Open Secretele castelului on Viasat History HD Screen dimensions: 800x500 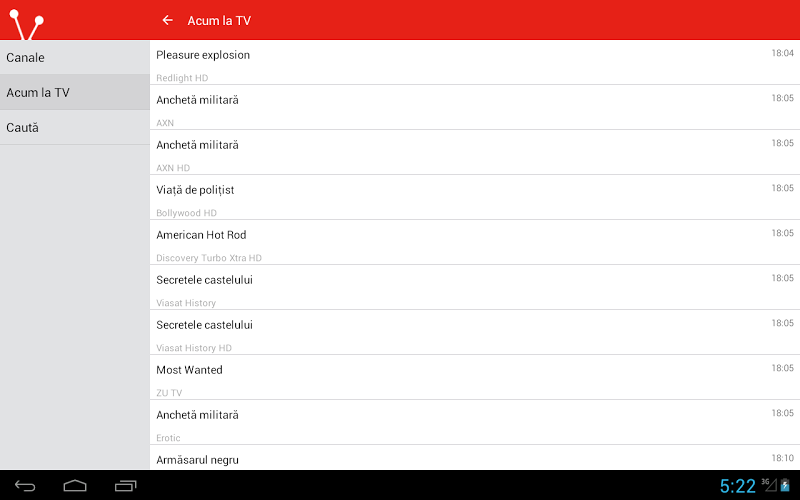click(x=474, y=333)
